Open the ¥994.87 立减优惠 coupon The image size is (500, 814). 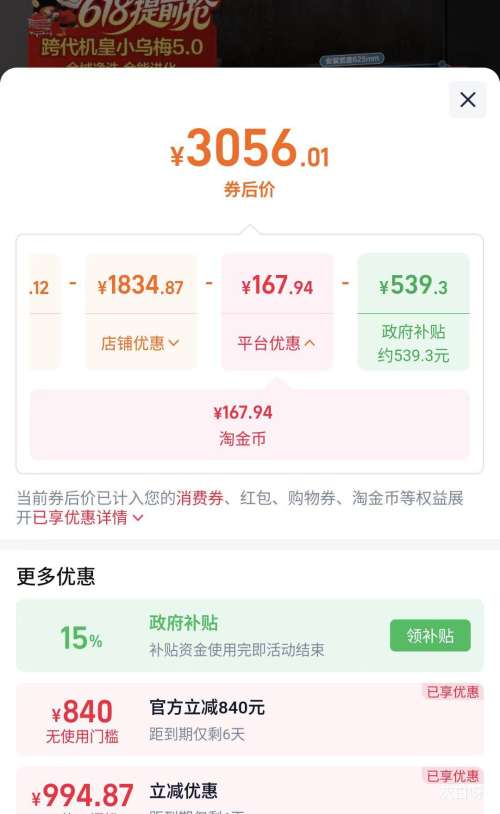point(250,791)
